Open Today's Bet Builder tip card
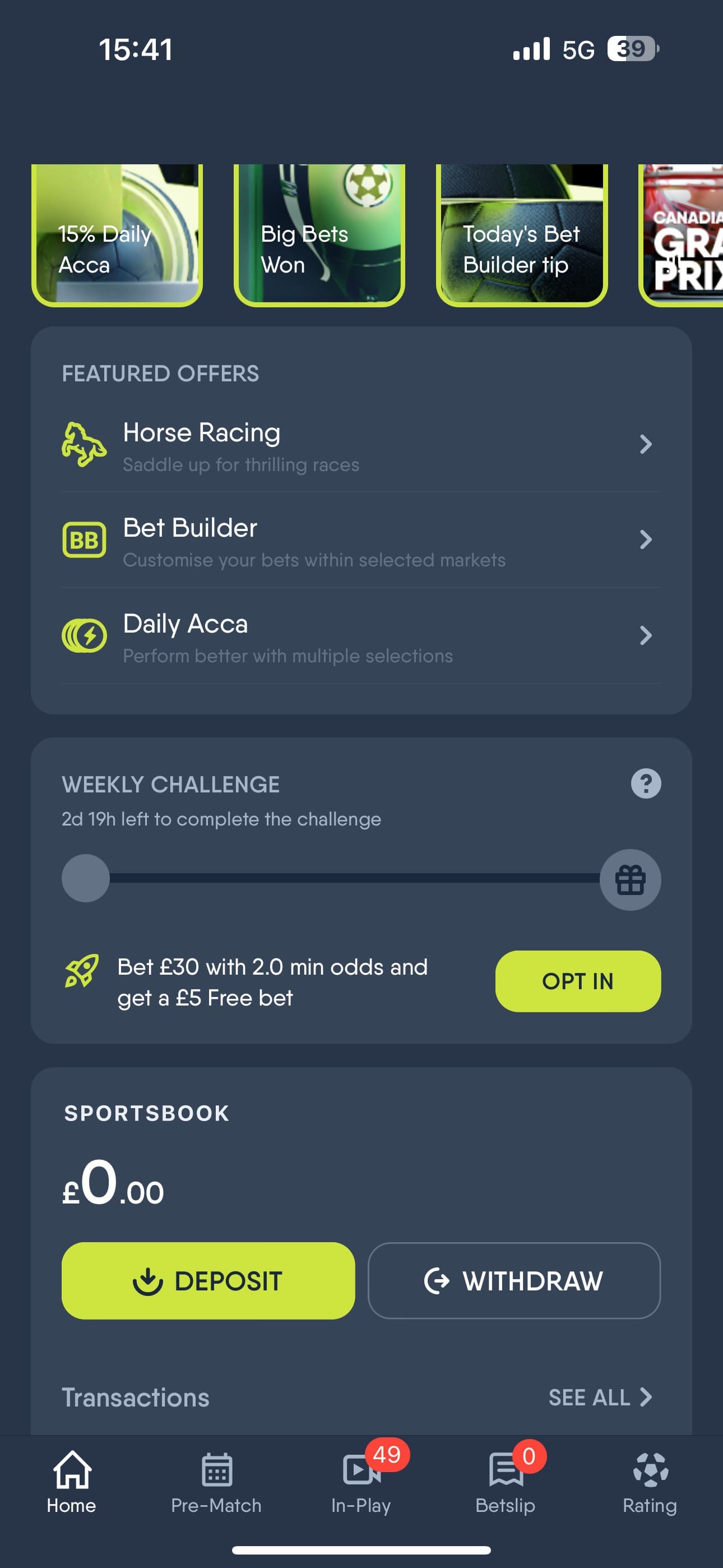Viewport: 723px width, 1568px height. click(522, 235)
